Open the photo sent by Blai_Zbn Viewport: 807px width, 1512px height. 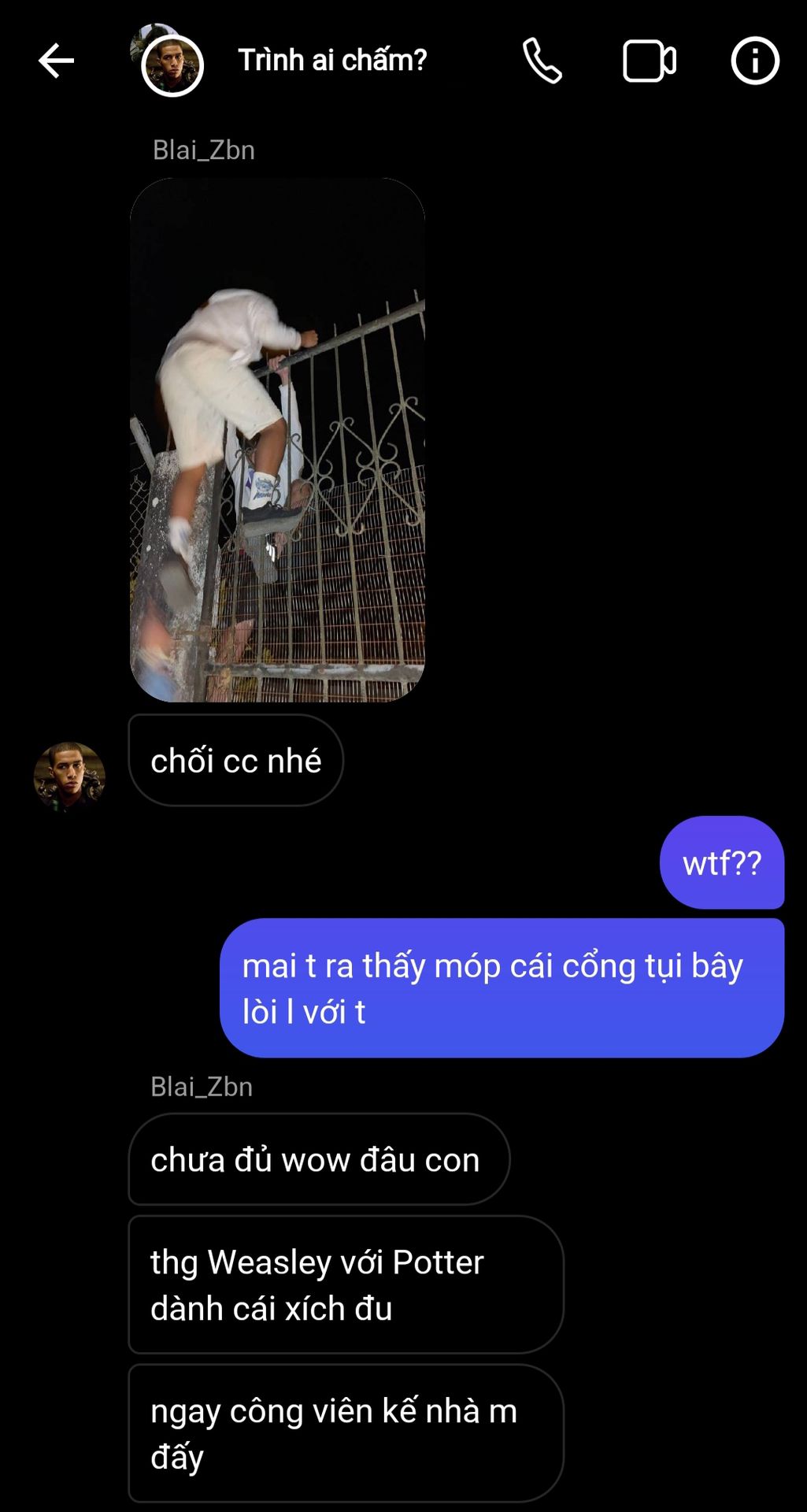[277, 439]
